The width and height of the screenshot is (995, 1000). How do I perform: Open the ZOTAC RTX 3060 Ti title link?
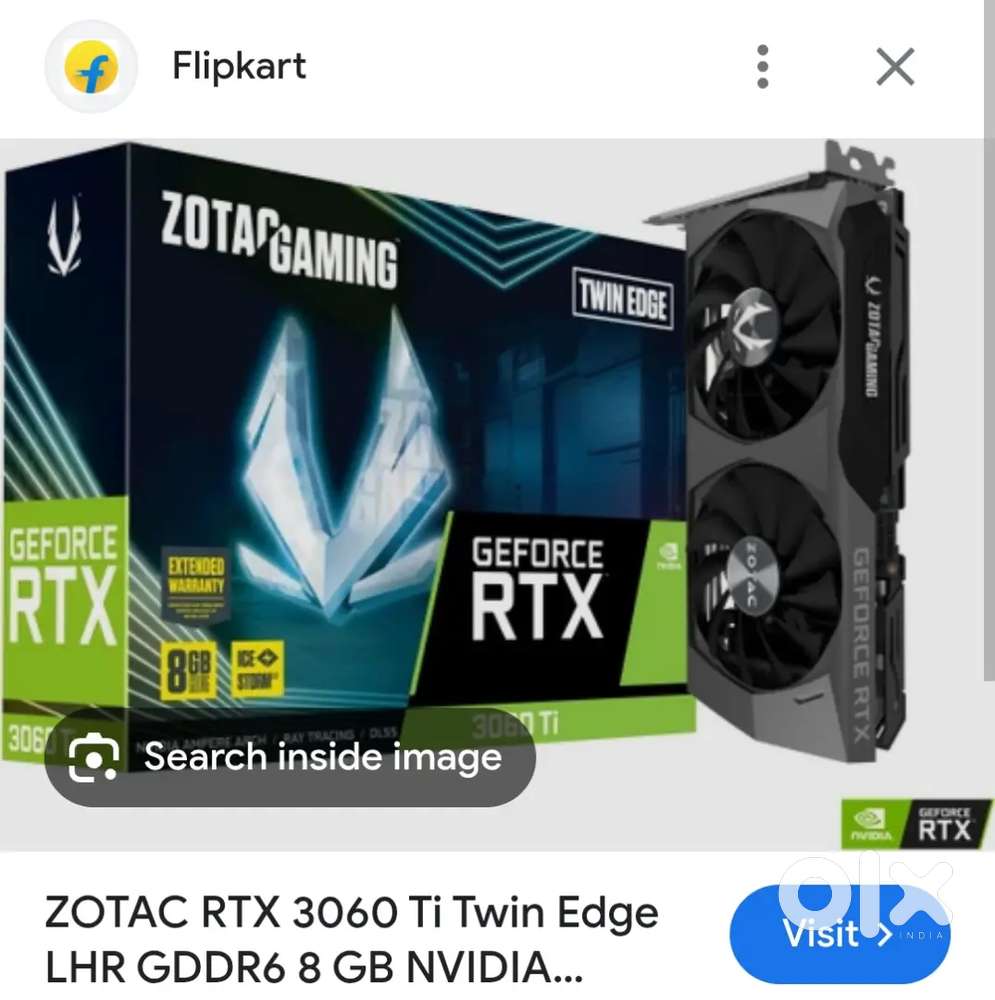[x=352, y=939]
